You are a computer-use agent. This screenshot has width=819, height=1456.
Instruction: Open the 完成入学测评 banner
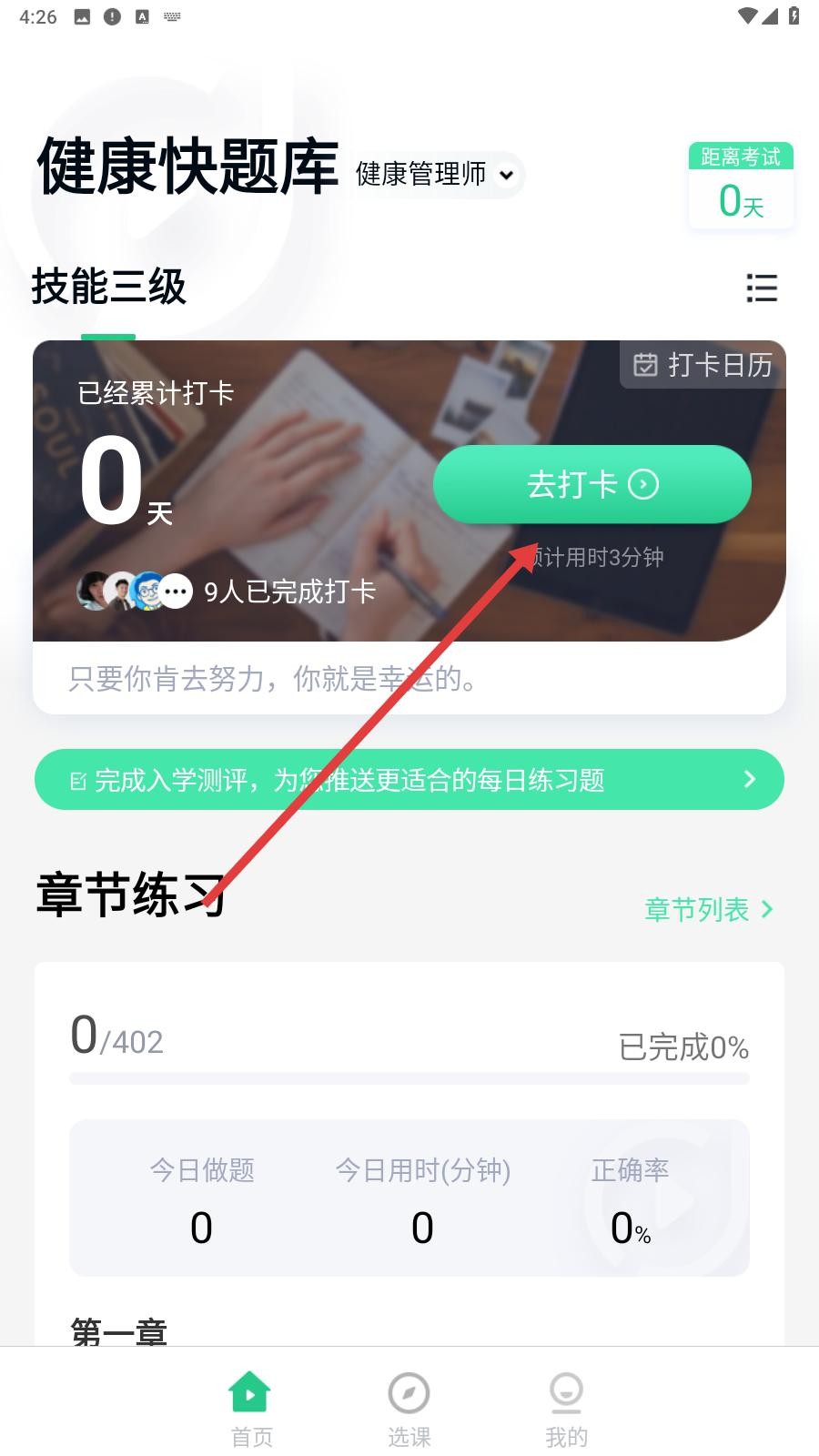tap(409, 779)
